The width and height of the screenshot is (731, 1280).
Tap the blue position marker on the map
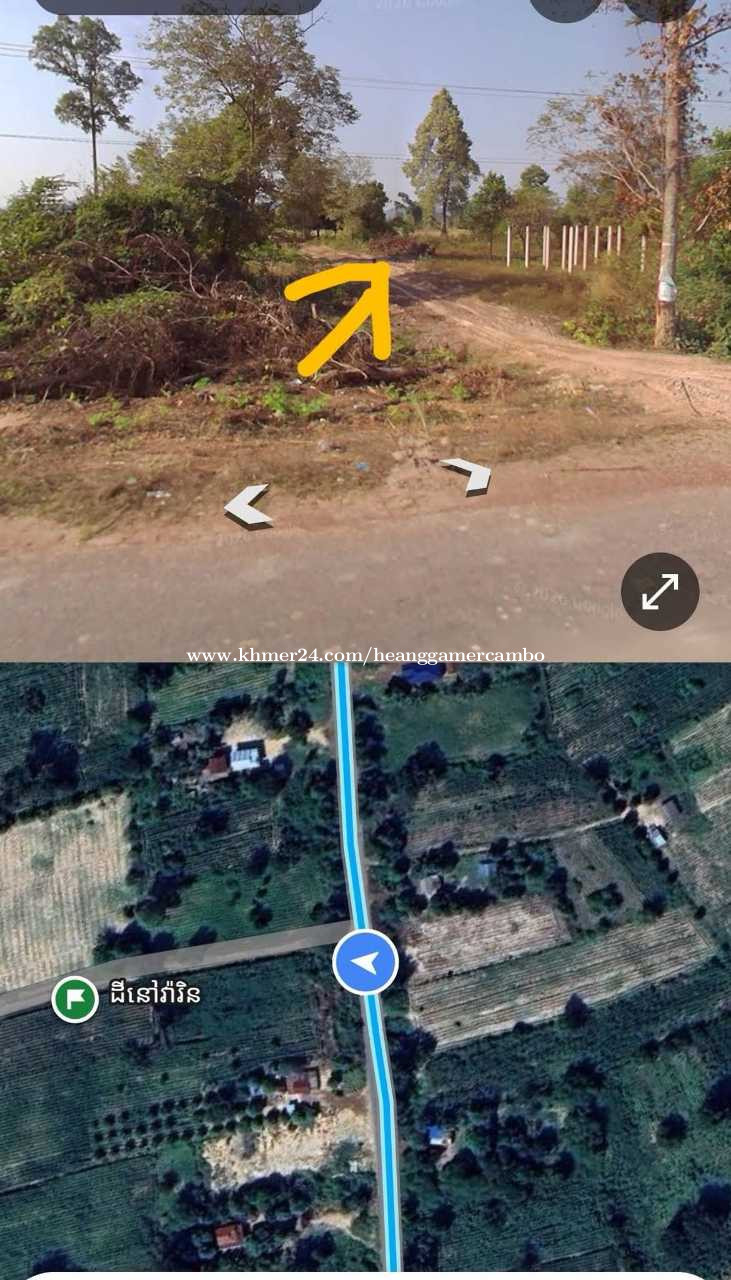366,962
